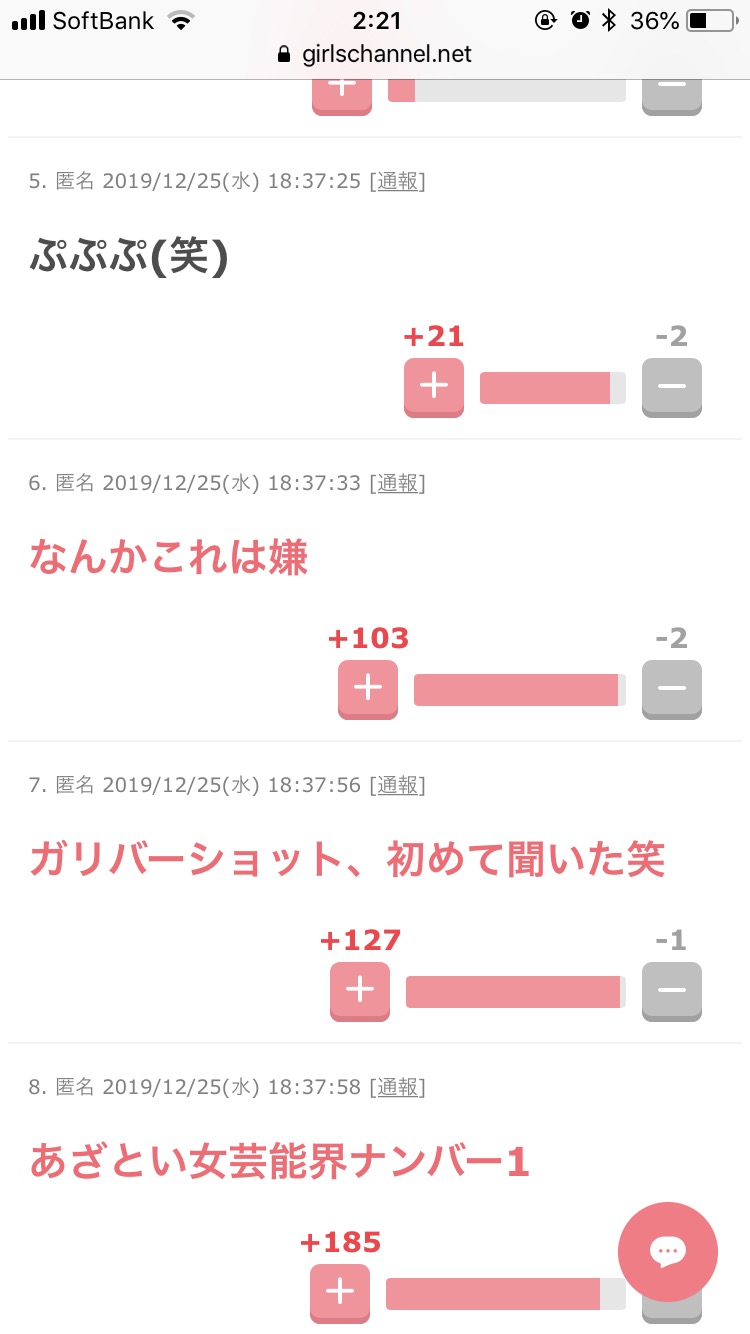Downvote the ガリバーショット comment

pos(671,991)
